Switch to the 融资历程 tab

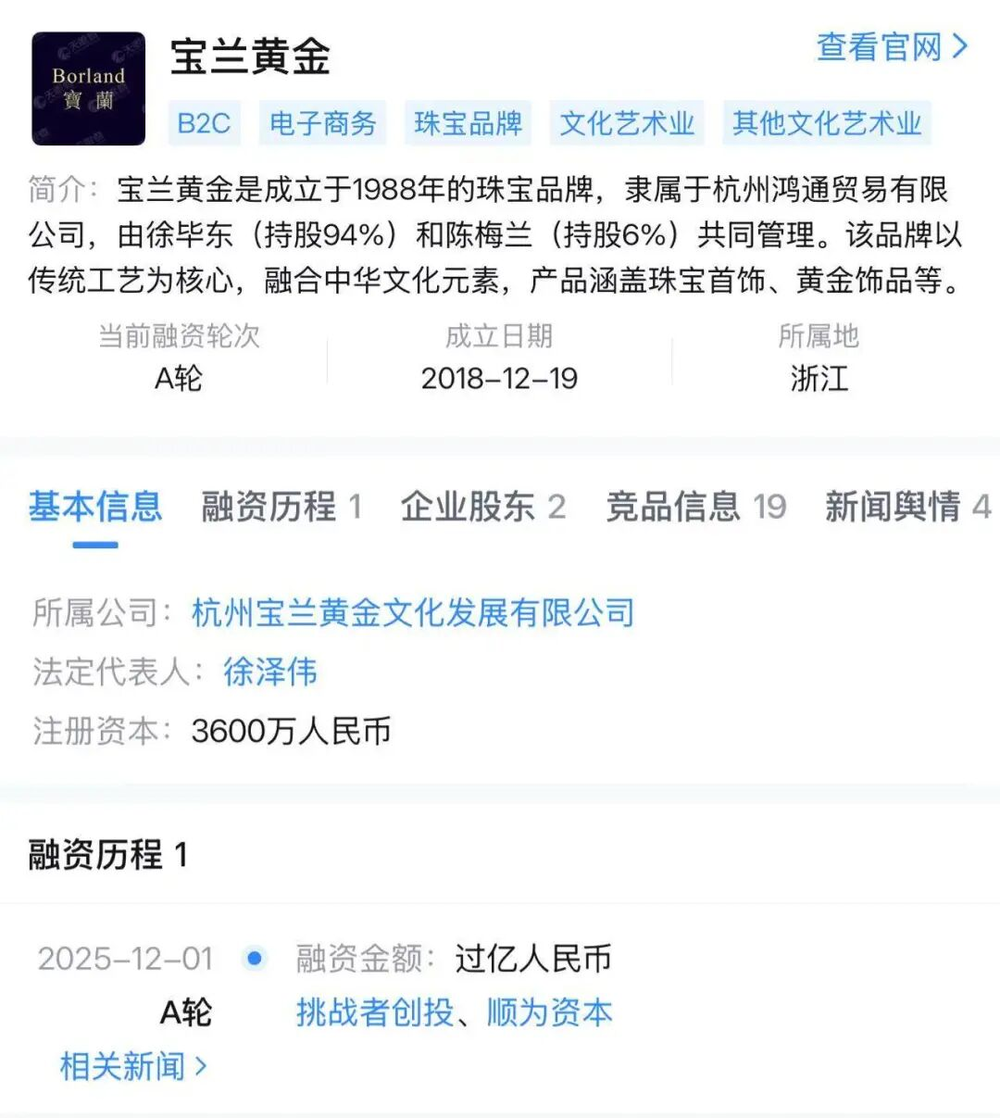[x=280, y=507]
